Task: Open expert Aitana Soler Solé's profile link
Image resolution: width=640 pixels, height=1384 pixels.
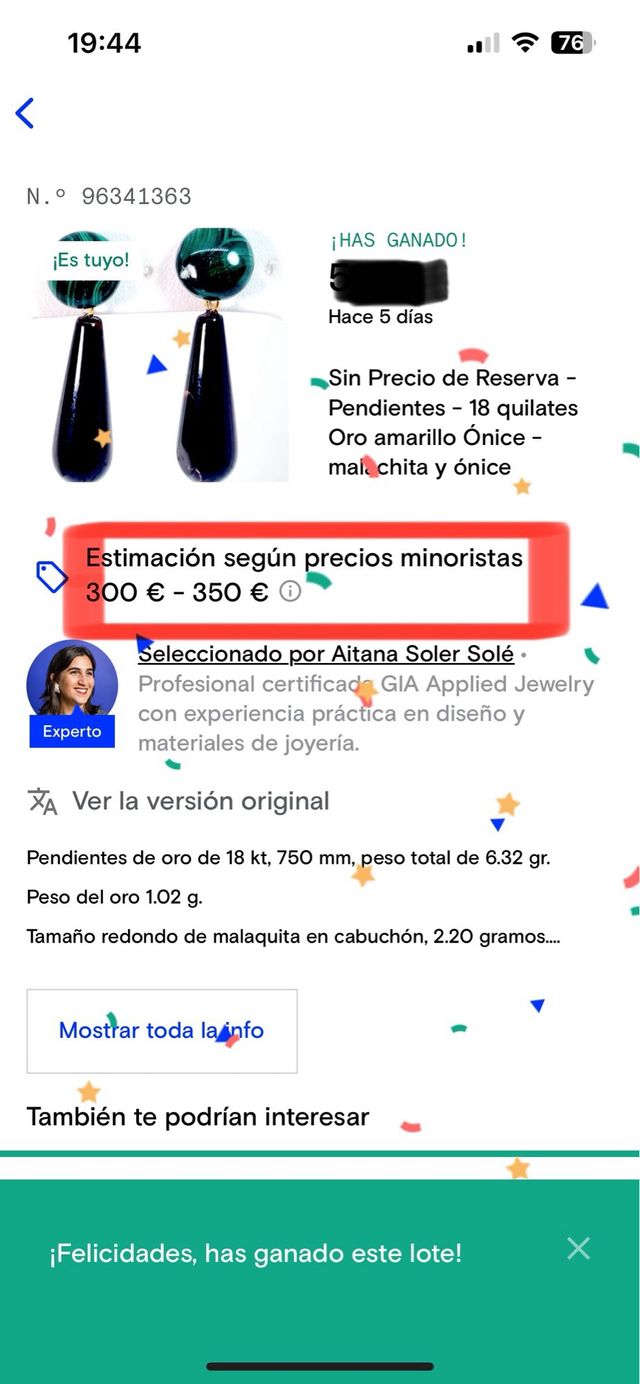Action: [x=326, y=655]
